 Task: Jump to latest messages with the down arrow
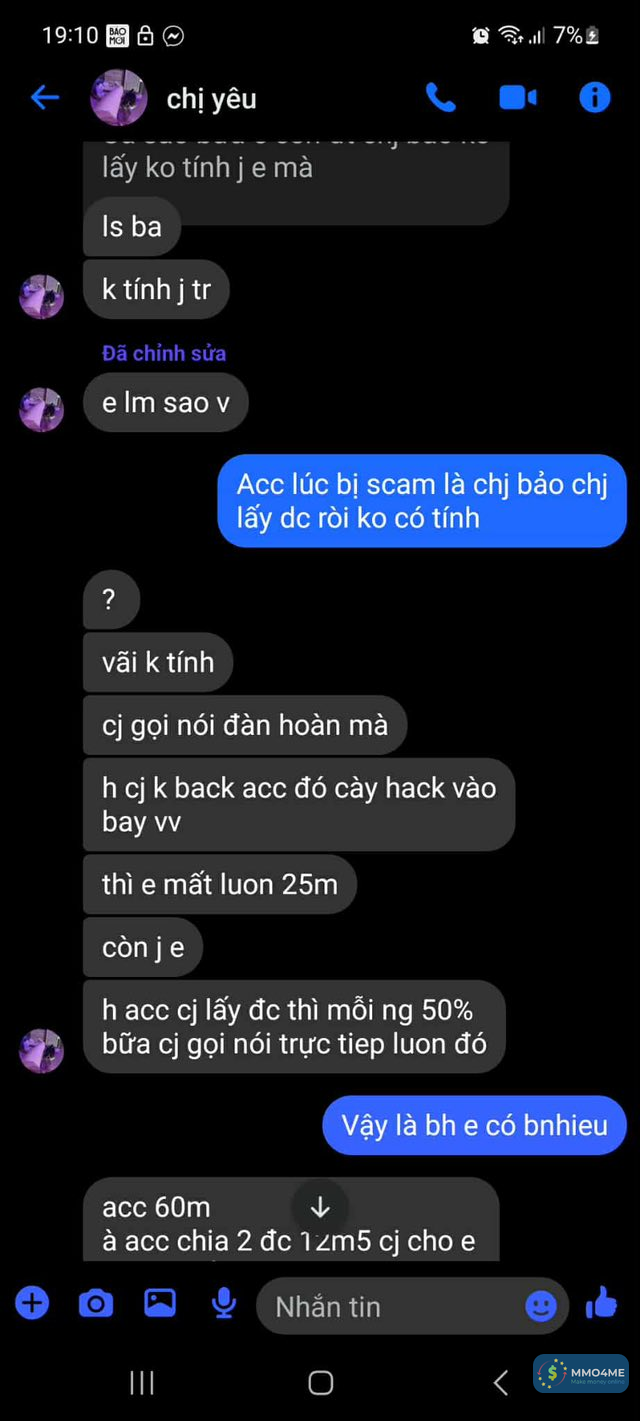(x=320, y=1207)
